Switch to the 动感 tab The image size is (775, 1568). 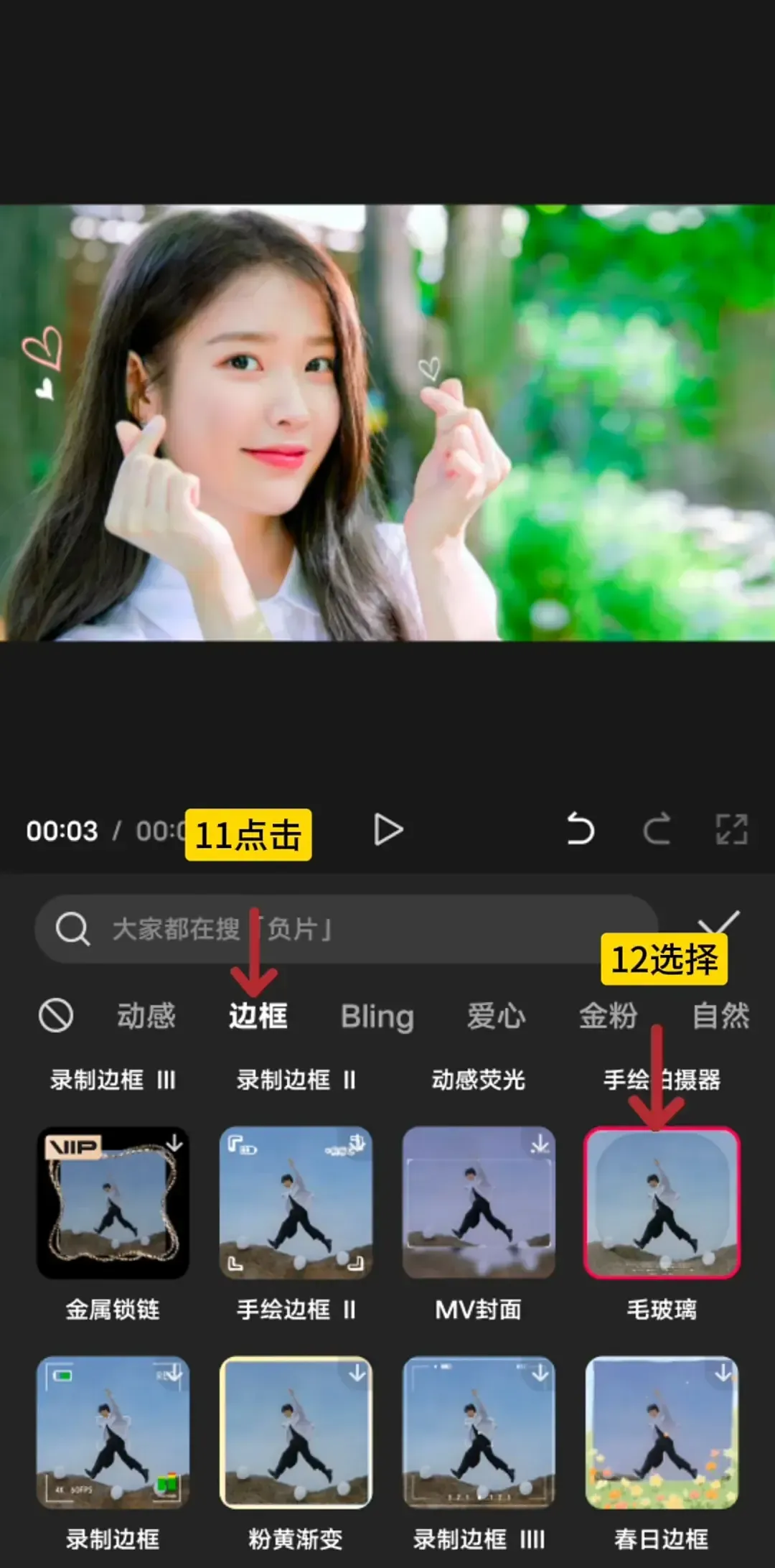pyautogui.click(x=146, y=1016)
